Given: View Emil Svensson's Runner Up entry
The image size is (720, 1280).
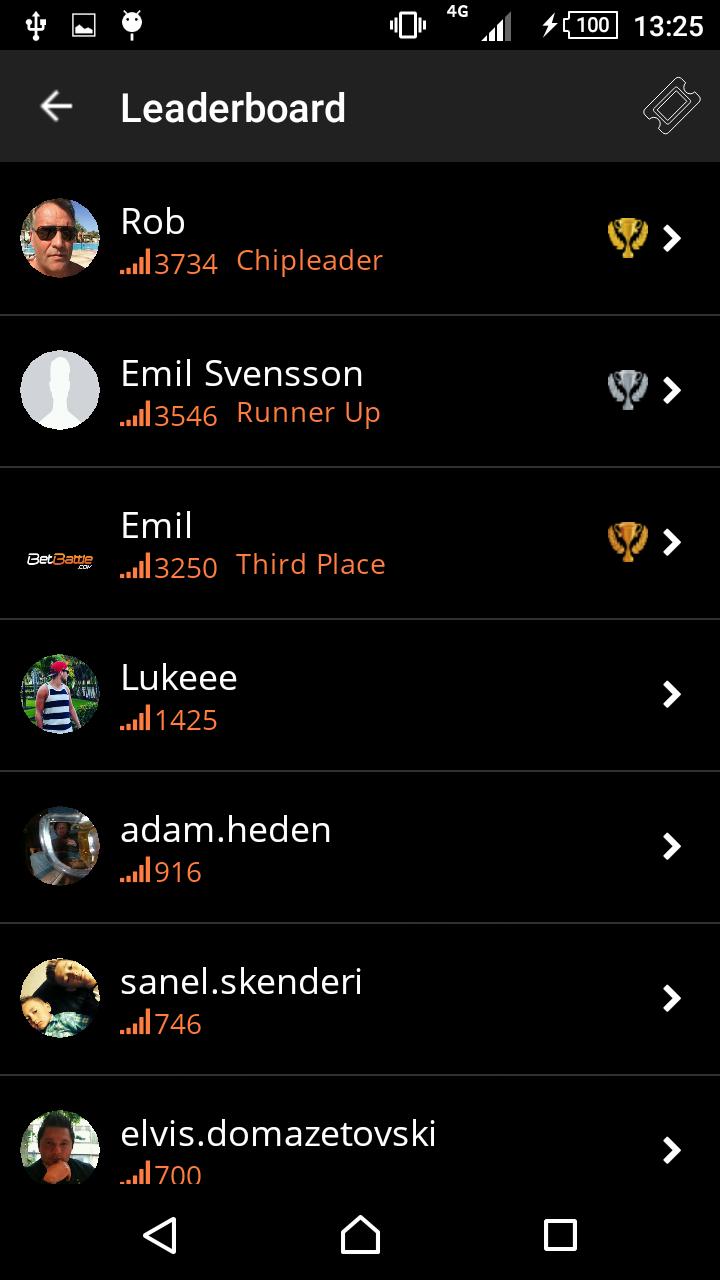Looking at the screenshot, I should pyautogui.click(x=360, y=391).
